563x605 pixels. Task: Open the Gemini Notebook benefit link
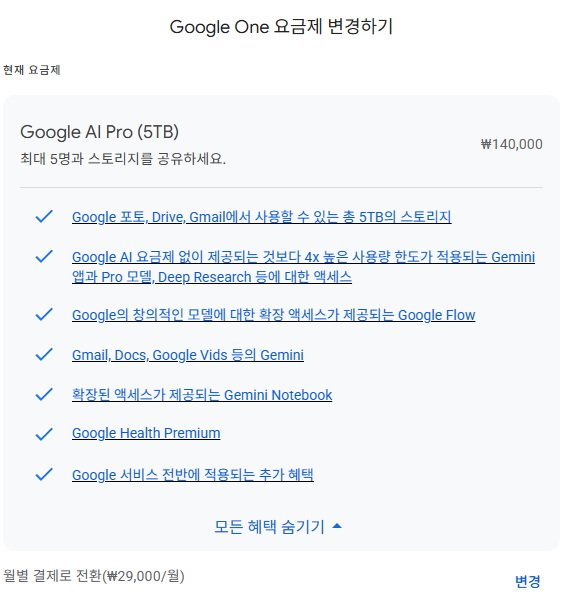[x=202, y=395]
